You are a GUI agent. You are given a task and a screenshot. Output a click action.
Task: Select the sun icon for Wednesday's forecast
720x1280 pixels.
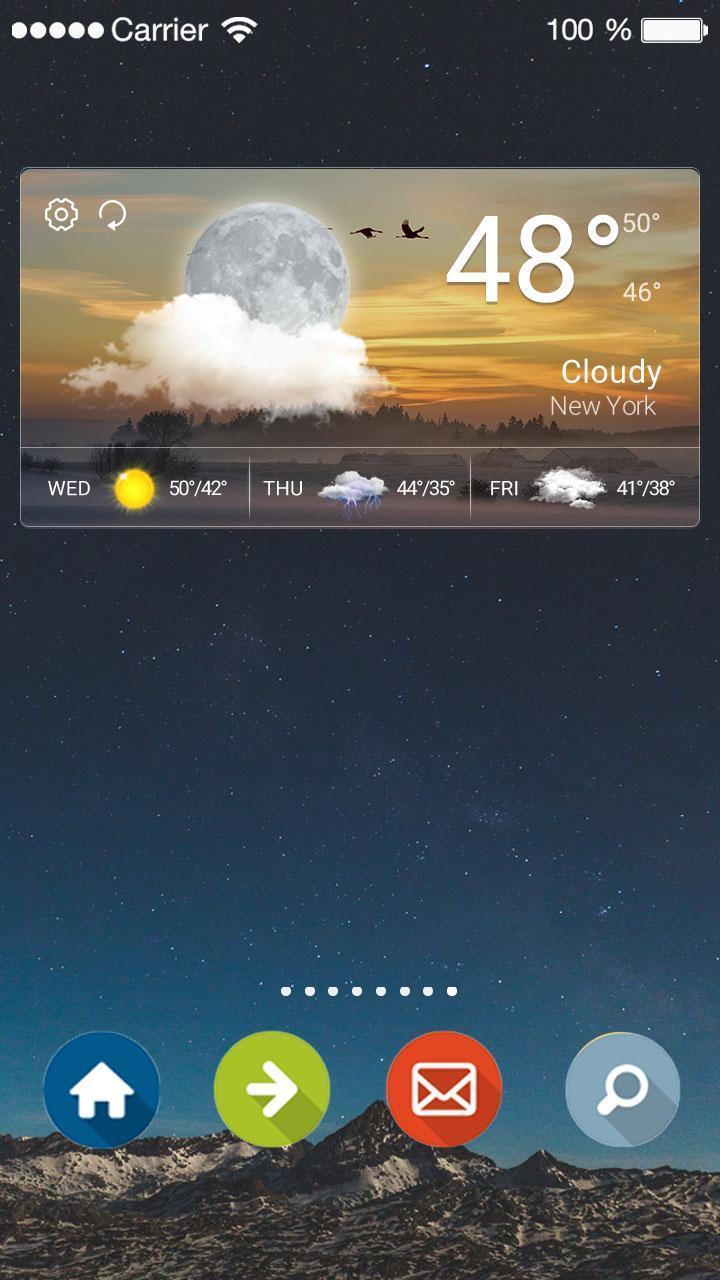click(133, 488)
